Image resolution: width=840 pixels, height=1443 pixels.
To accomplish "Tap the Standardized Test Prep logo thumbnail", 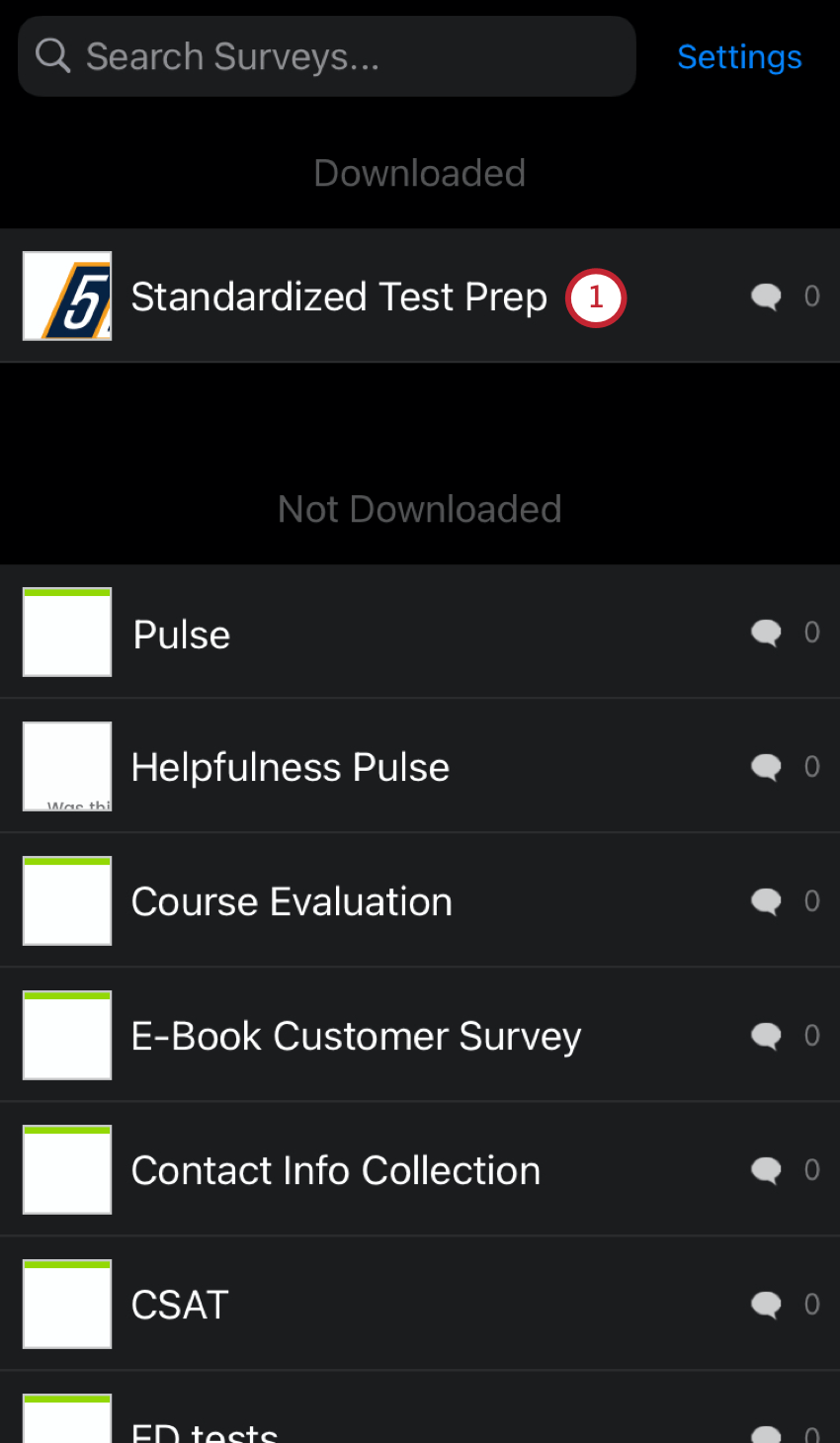I will point(66,296).
